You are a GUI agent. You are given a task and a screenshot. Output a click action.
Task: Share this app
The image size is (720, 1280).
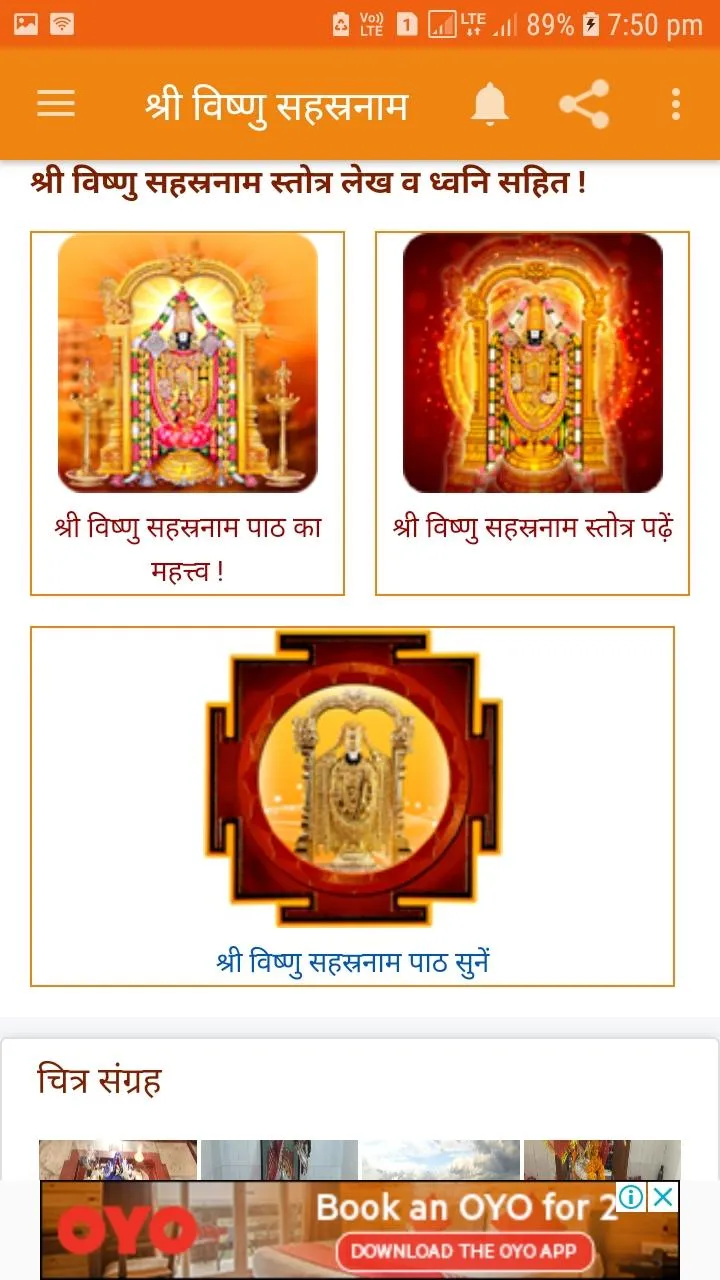[x=584, y=104]
